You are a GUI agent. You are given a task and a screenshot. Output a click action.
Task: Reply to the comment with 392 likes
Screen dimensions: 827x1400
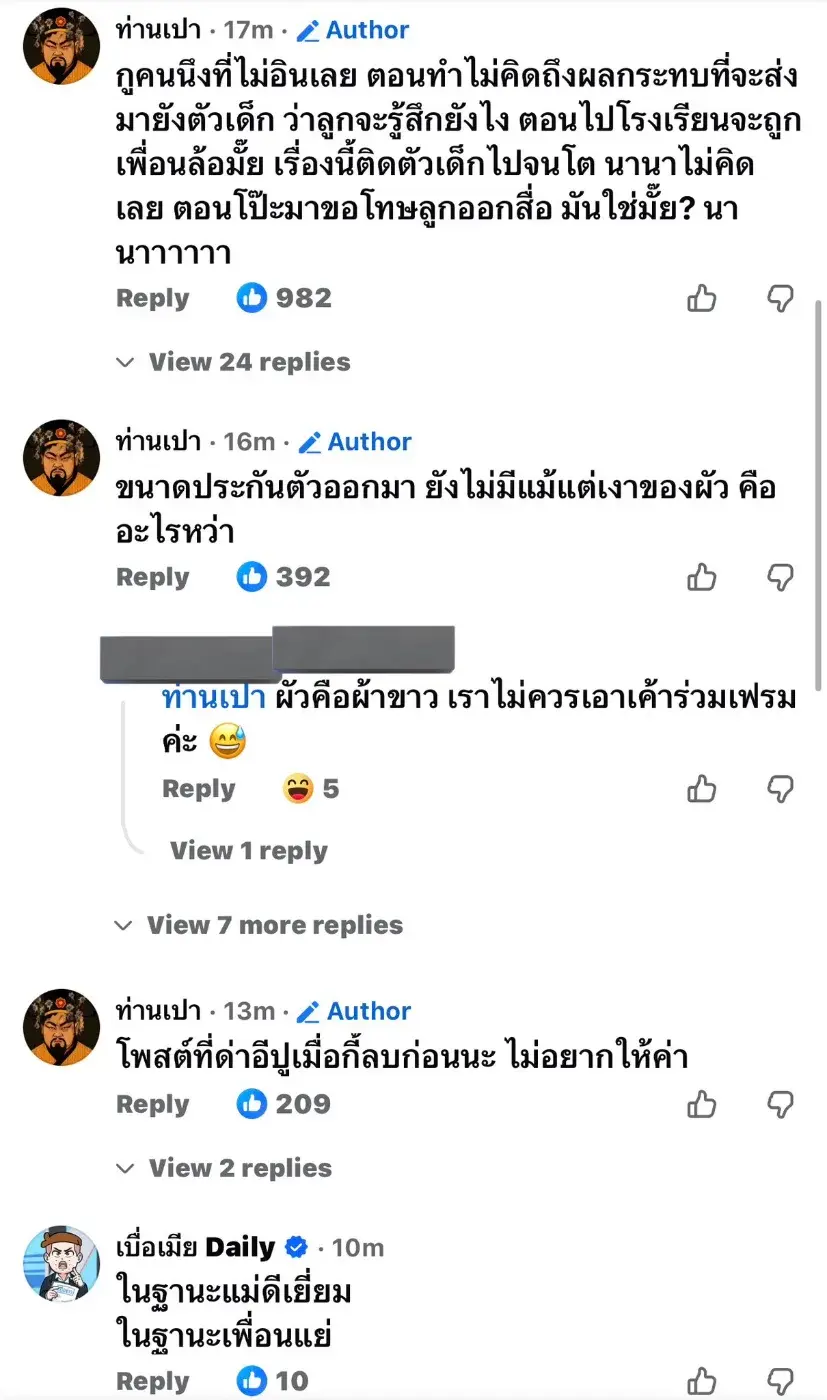click(152, 577)
